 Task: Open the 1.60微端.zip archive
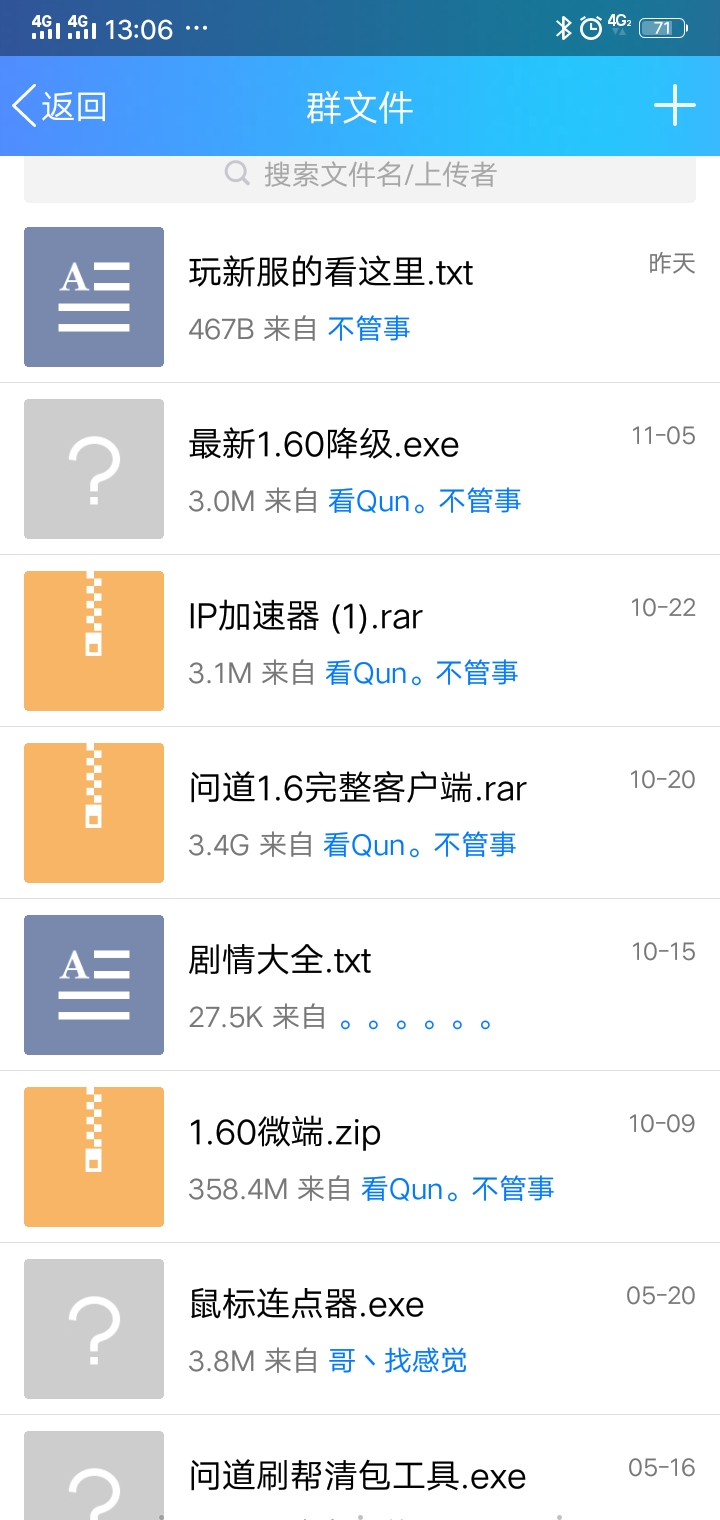coord(285,1133)
